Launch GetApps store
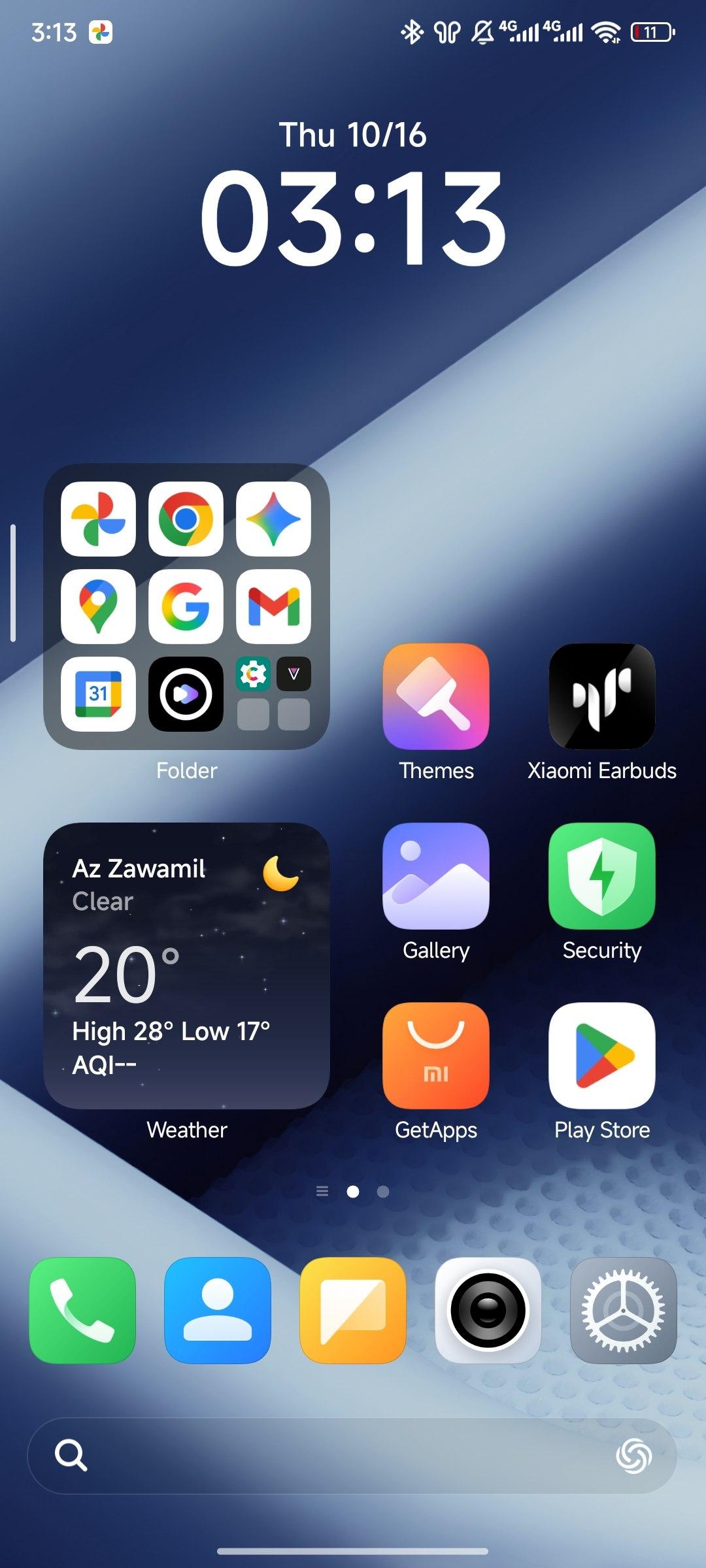 tap(436, 1055)
